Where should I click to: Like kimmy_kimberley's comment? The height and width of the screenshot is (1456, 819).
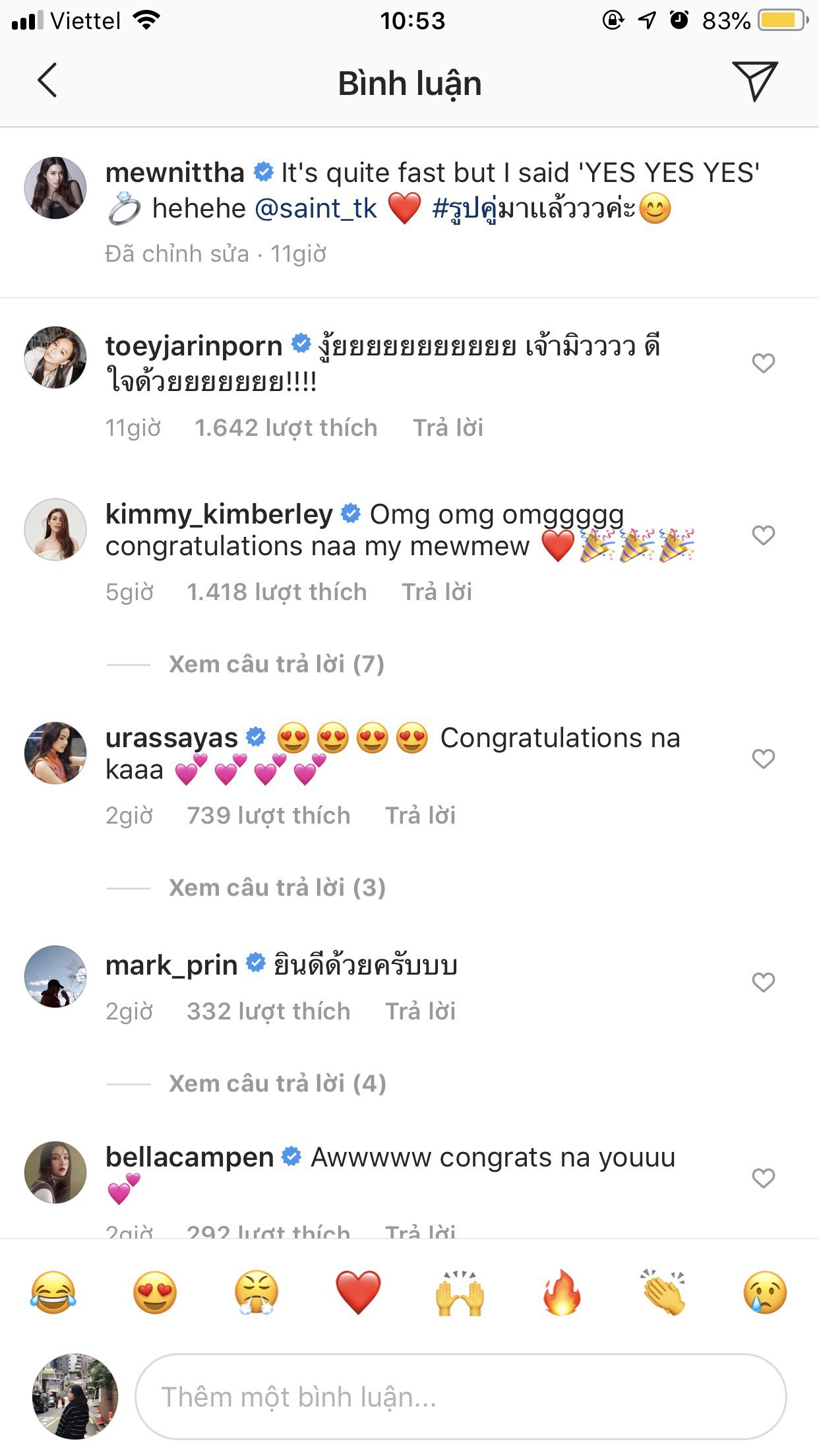pyautogui.click(x=763, y=535)
